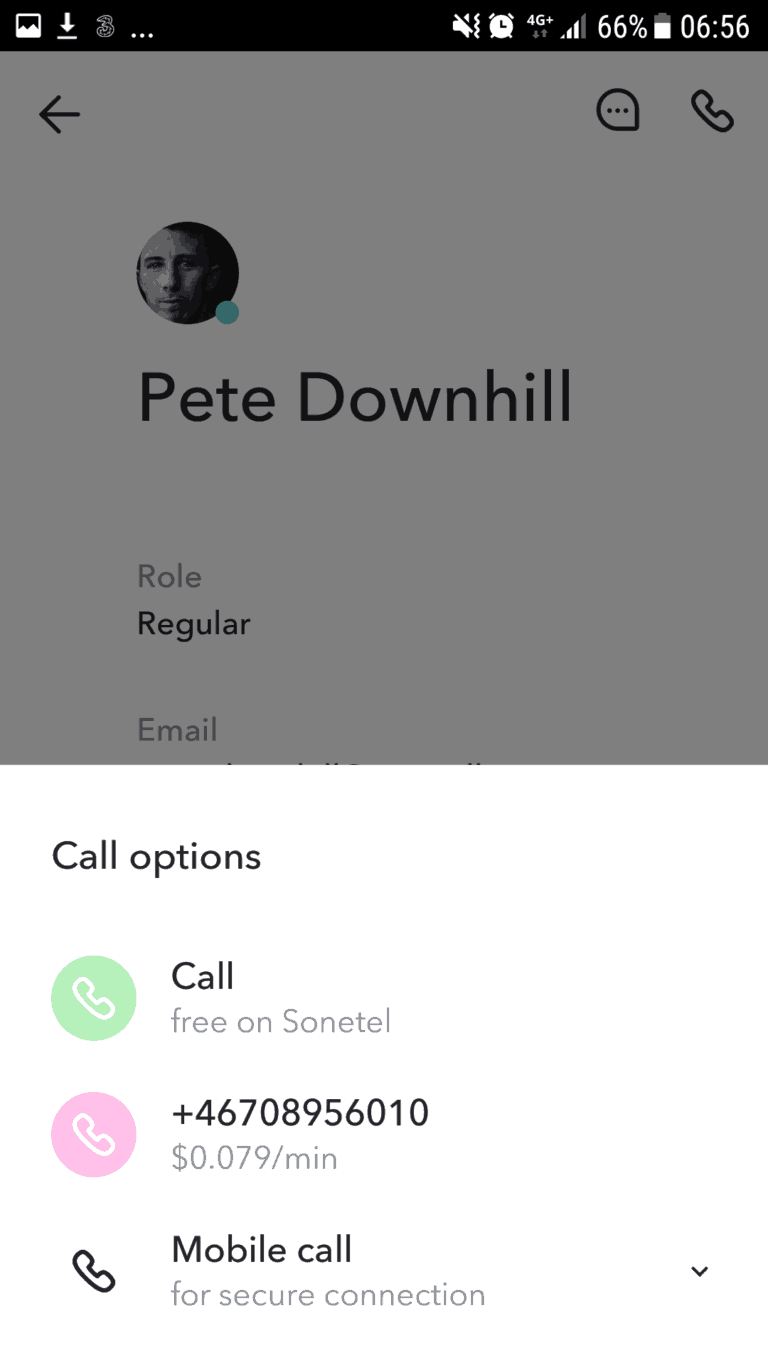Select the $0.079/min rate label
Image resolution: width=768 pixels, height=1365 pixels.
[254, 1158]
